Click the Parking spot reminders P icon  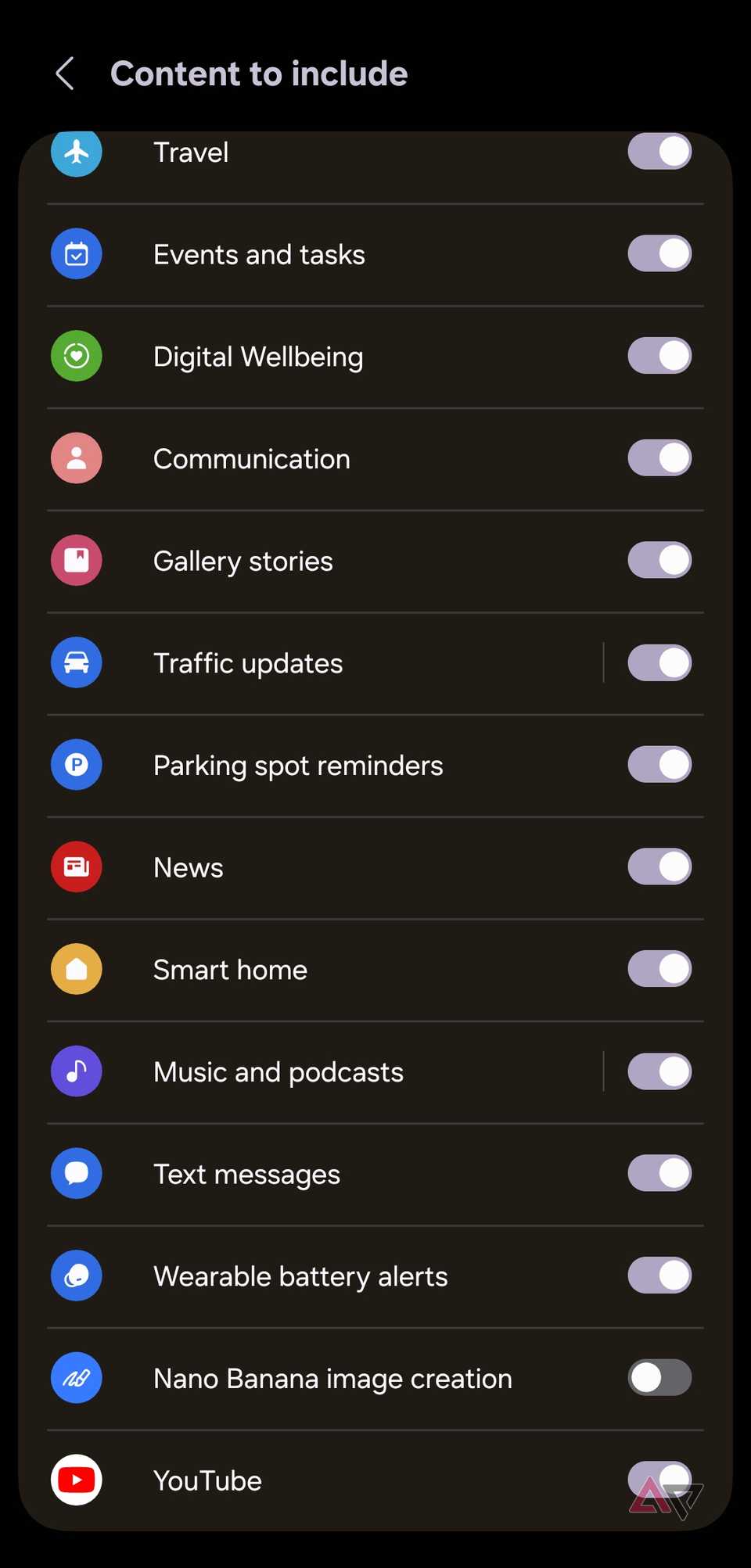pos(76,765)
